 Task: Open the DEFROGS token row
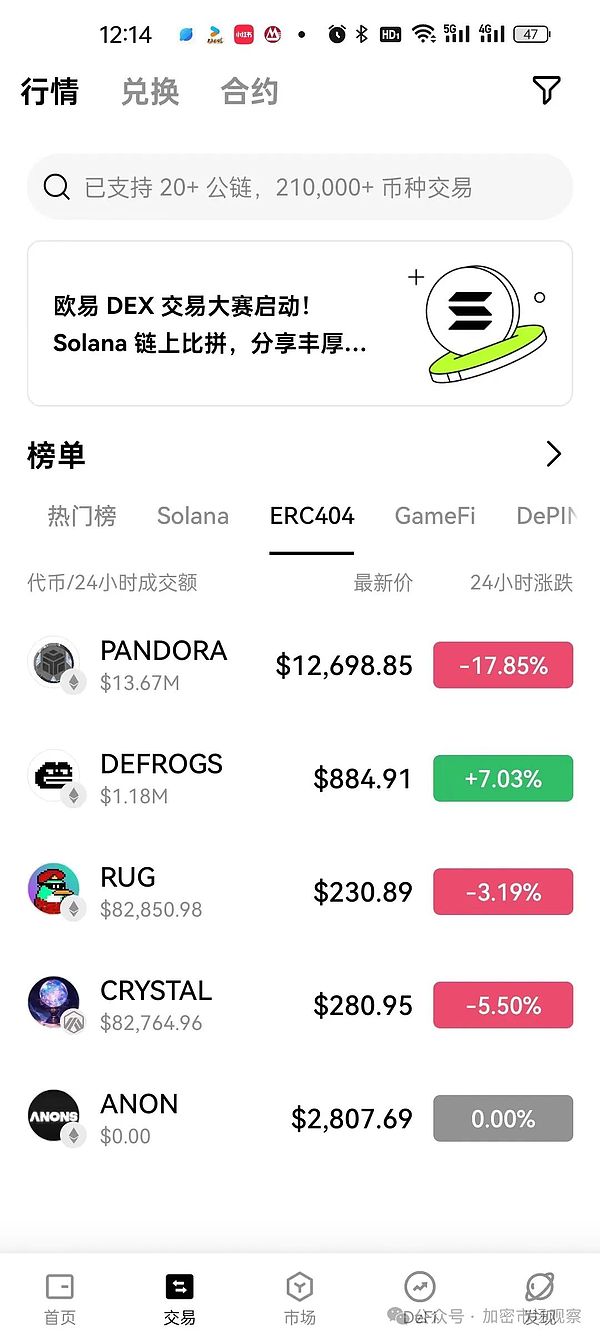point(299,779)
